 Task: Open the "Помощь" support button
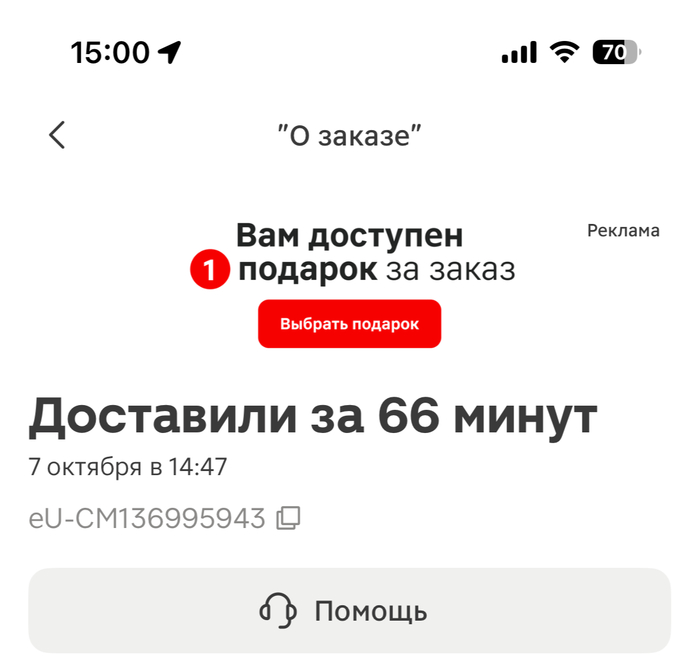(x=349, y=610)
